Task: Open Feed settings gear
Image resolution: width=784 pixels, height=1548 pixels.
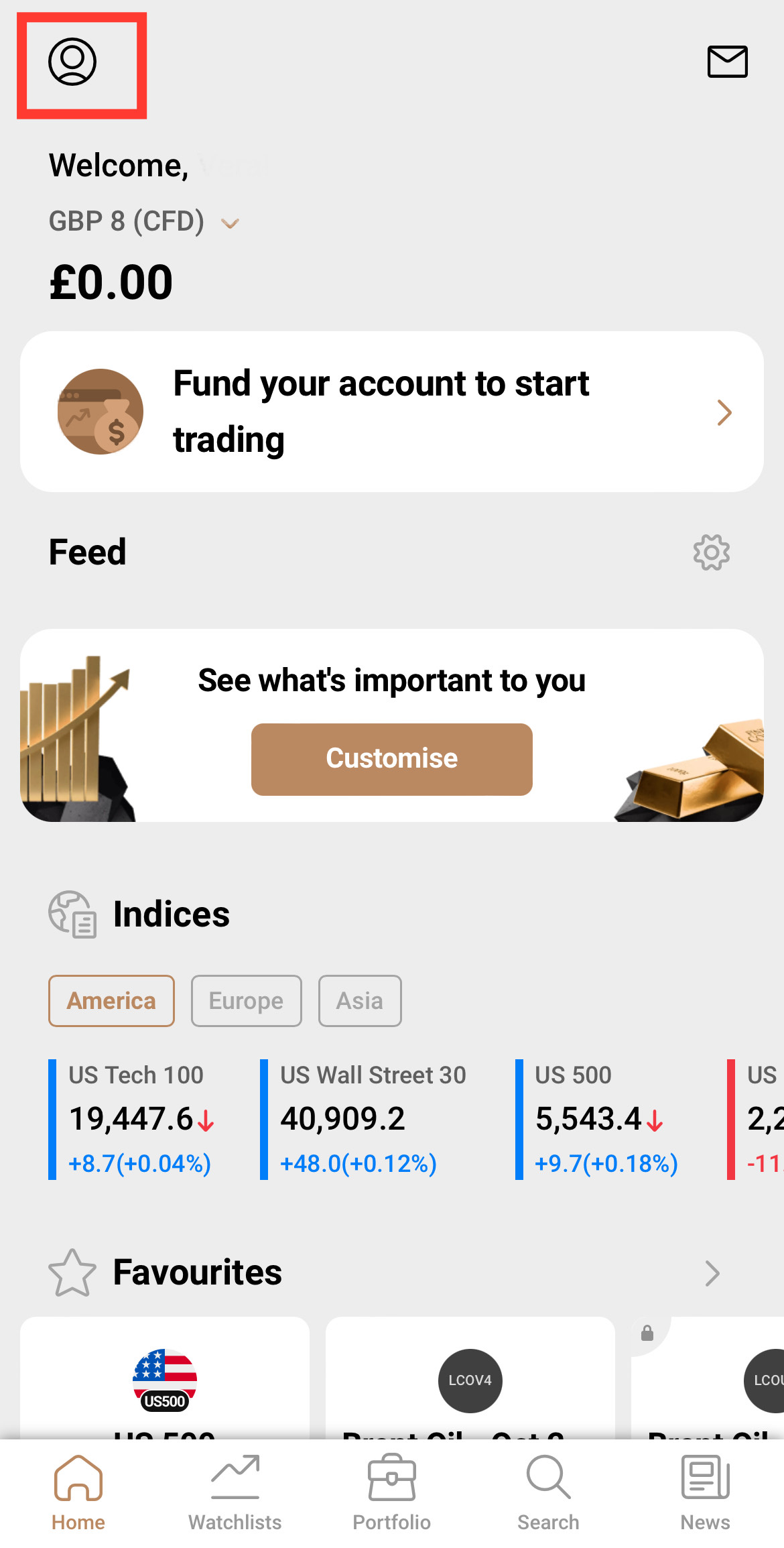Action: click(x=711, y=552)
